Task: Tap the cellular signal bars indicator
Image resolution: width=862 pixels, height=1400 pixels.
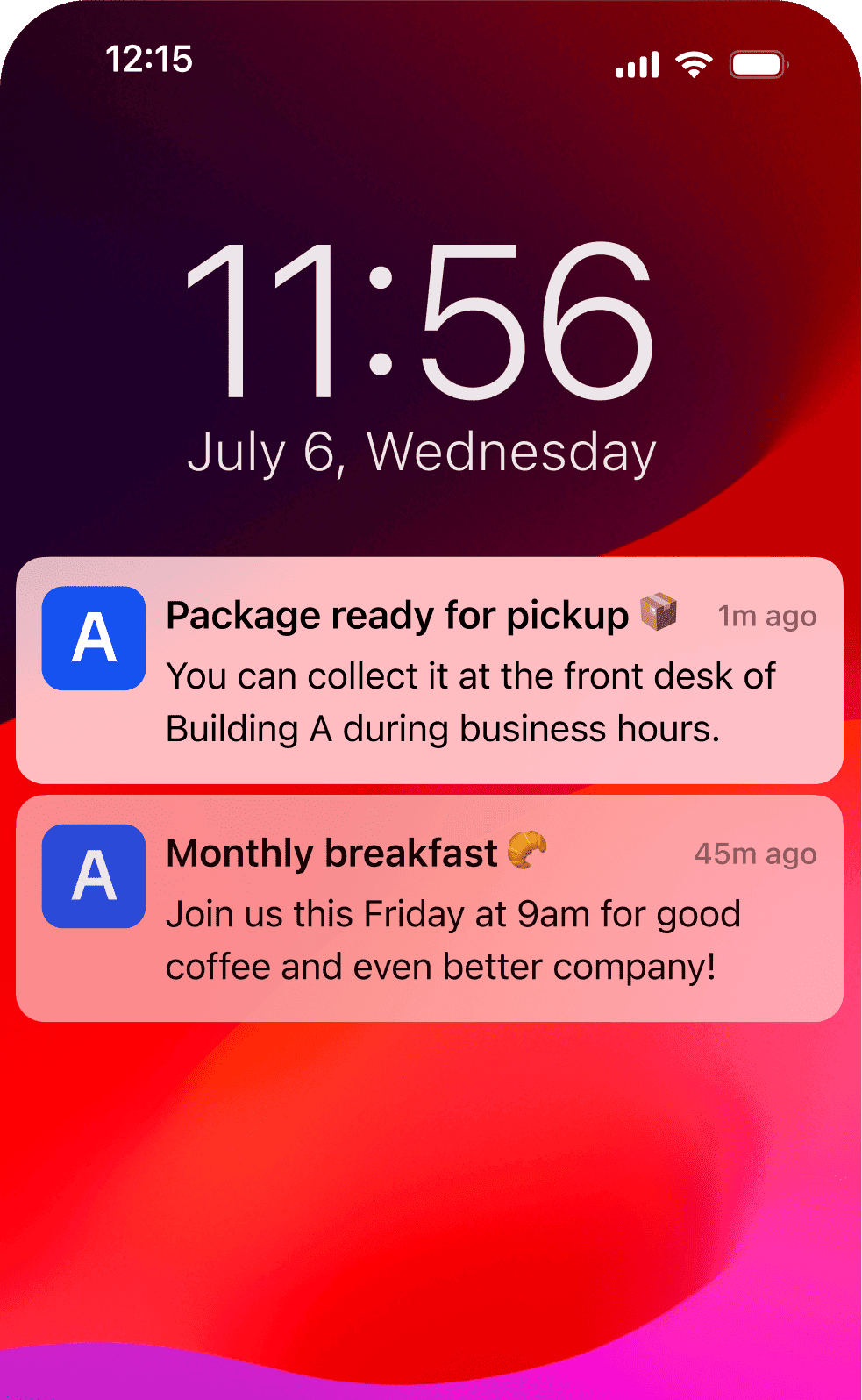Action: [636, 63]
